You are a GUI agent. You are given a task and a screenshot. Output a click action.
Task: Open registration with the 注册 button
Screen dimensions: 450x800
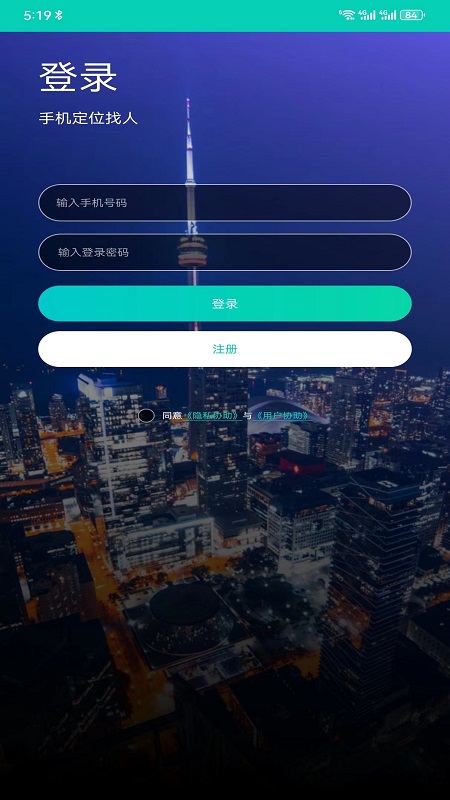pyautogui.click(x=225, y=349)
